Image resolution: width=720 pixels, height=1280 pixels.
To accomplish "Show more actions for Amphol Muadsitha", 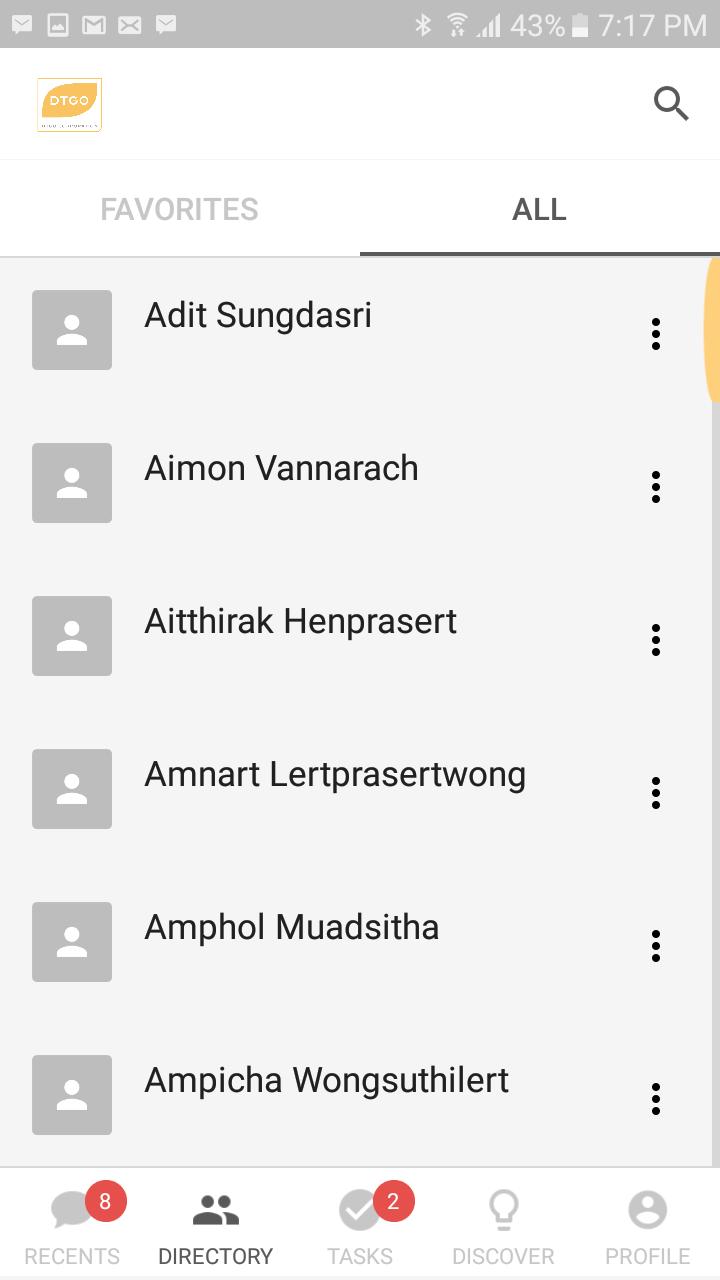I will click(x=656, y=946).
